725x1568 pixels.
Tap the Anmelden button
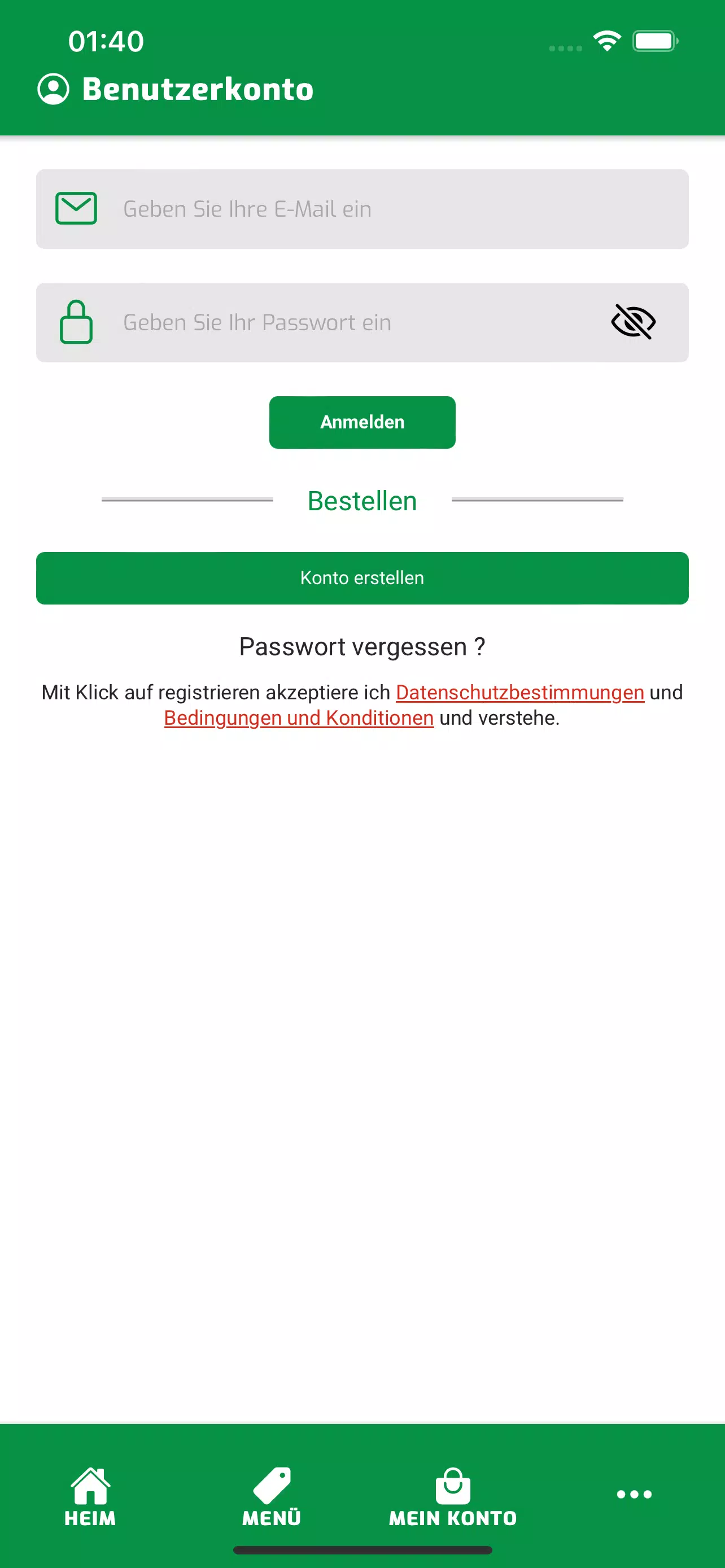pos(362,422)
